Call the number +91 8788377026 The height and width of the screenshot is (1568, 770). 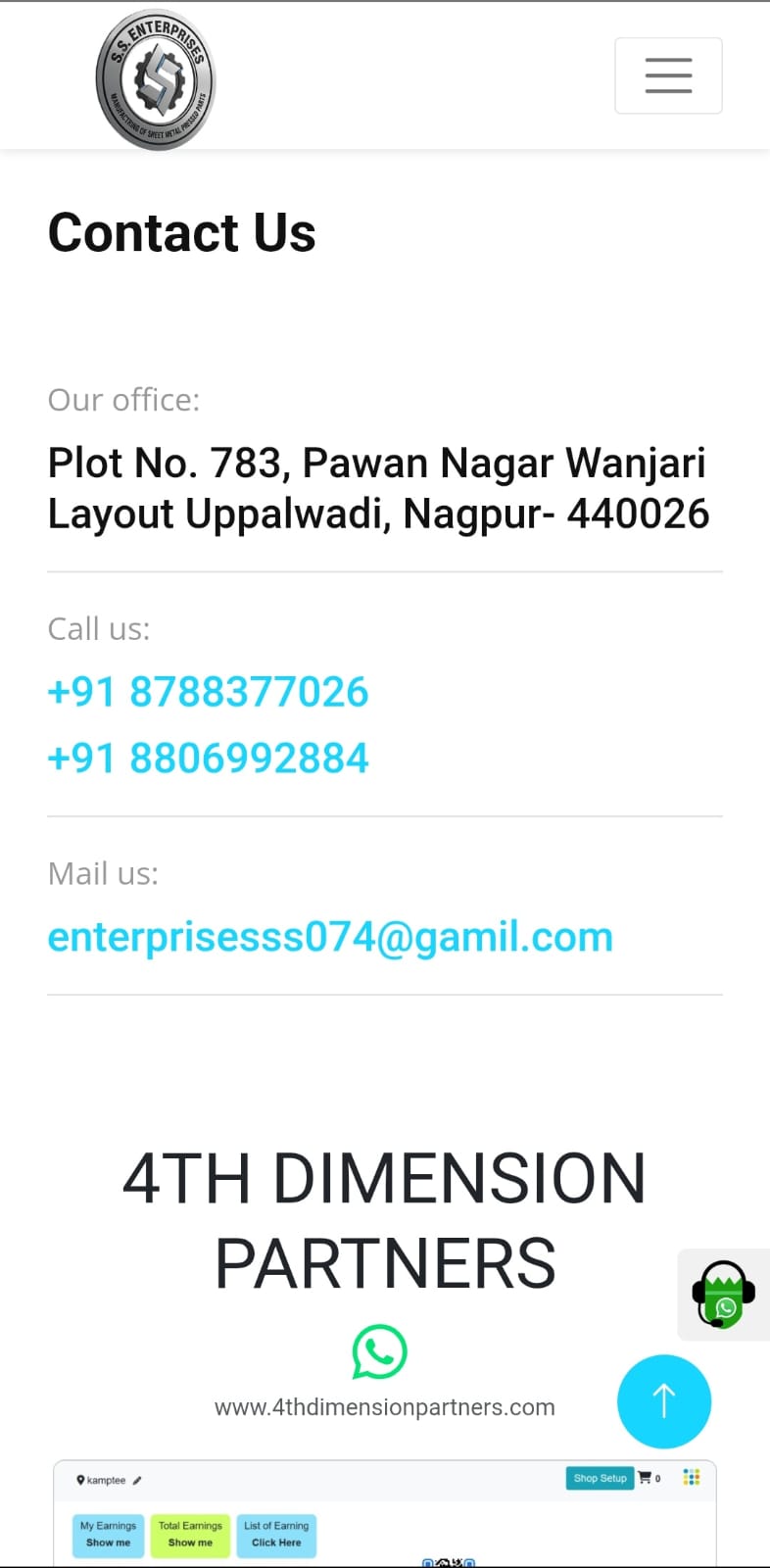pos(208,692)
